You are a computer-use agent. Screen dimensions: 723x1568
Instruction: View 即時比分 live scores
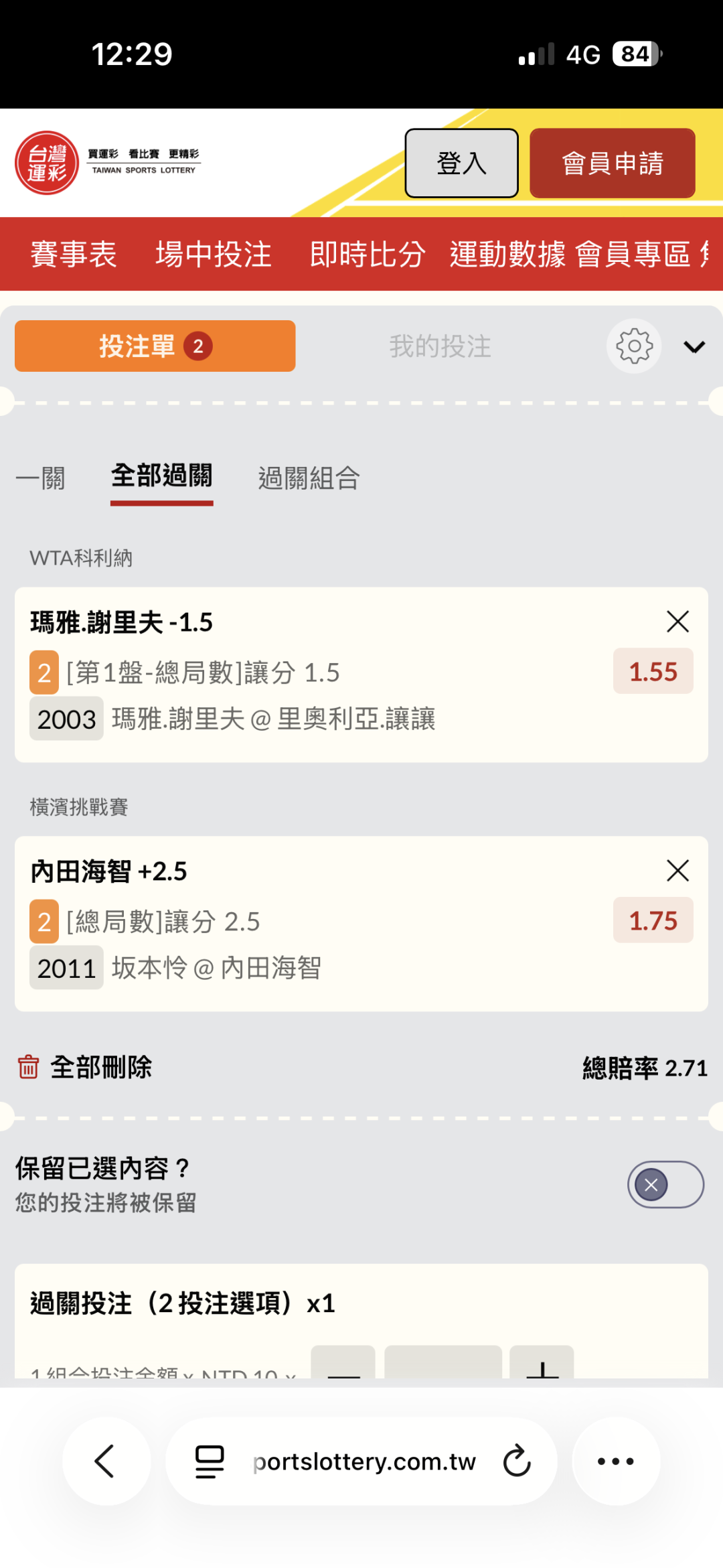coord(368,255)
